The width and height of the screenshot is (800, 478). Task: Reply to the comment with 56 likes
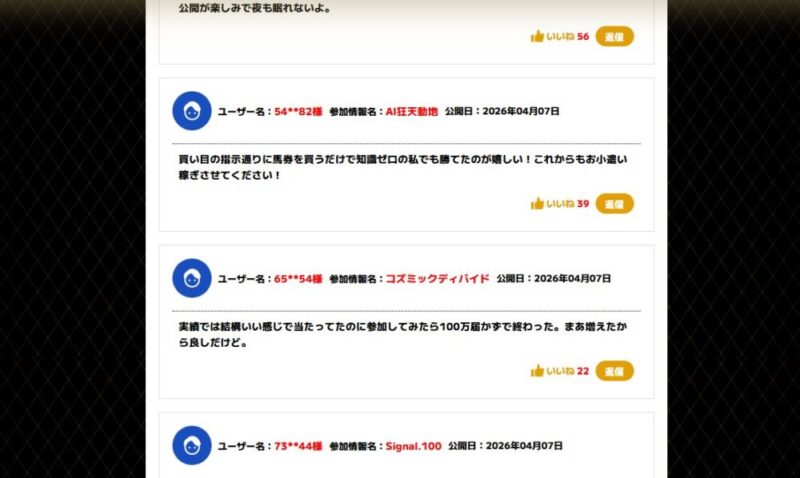click(614, 37)
